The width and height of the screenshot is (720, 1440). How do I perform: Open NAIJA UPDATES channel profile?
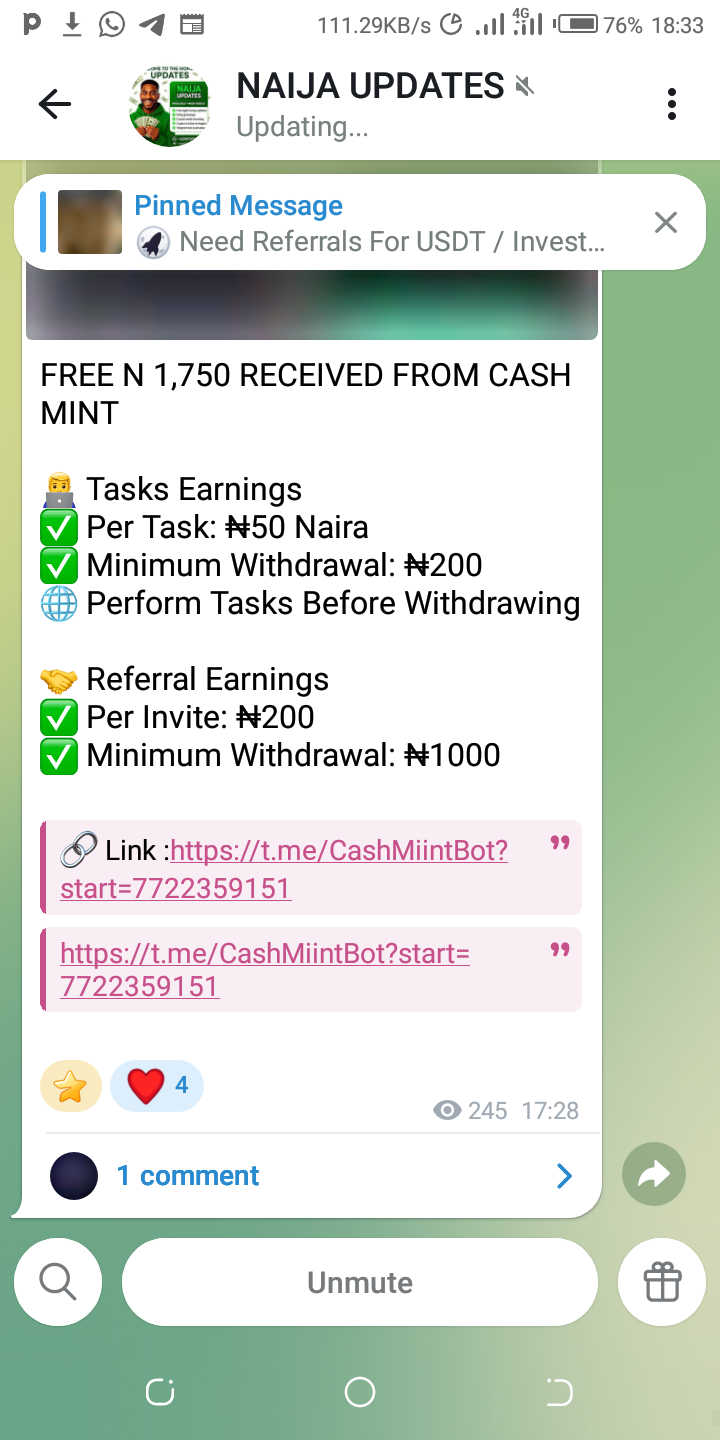pos(370,104)
